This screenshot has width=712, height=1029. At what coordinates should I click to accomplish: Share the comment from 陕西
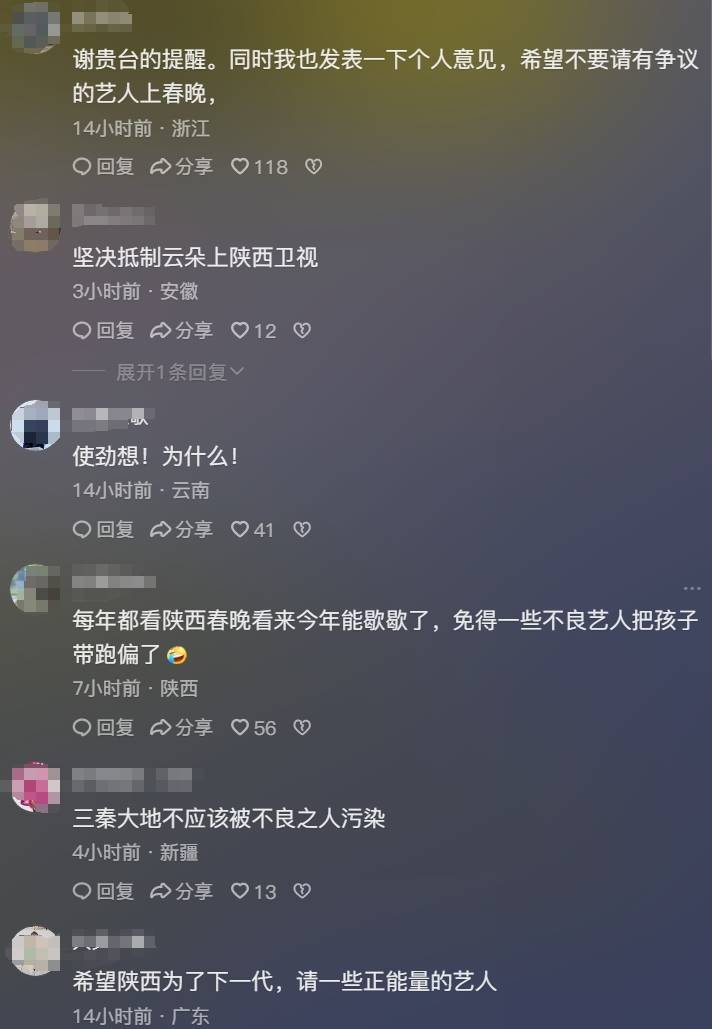click(182, 728)
